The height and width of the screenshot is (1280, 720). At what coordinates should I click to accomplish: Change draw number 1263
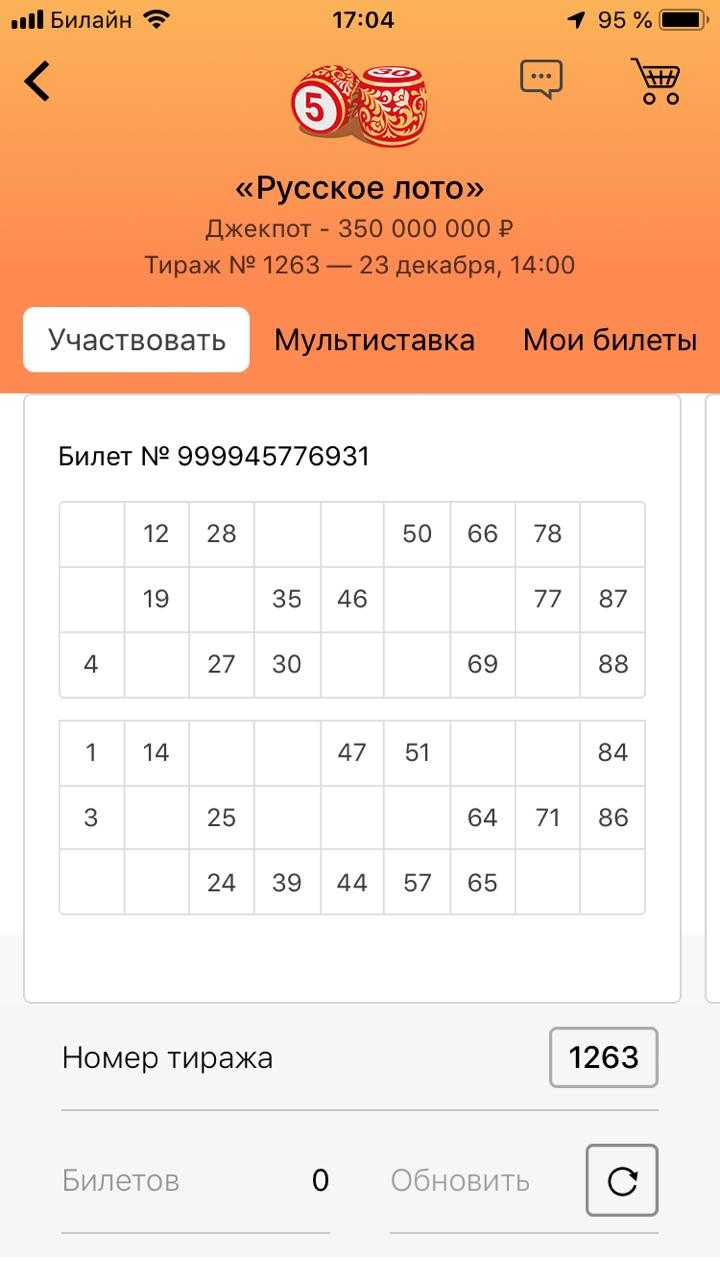tap(604, 1057)
